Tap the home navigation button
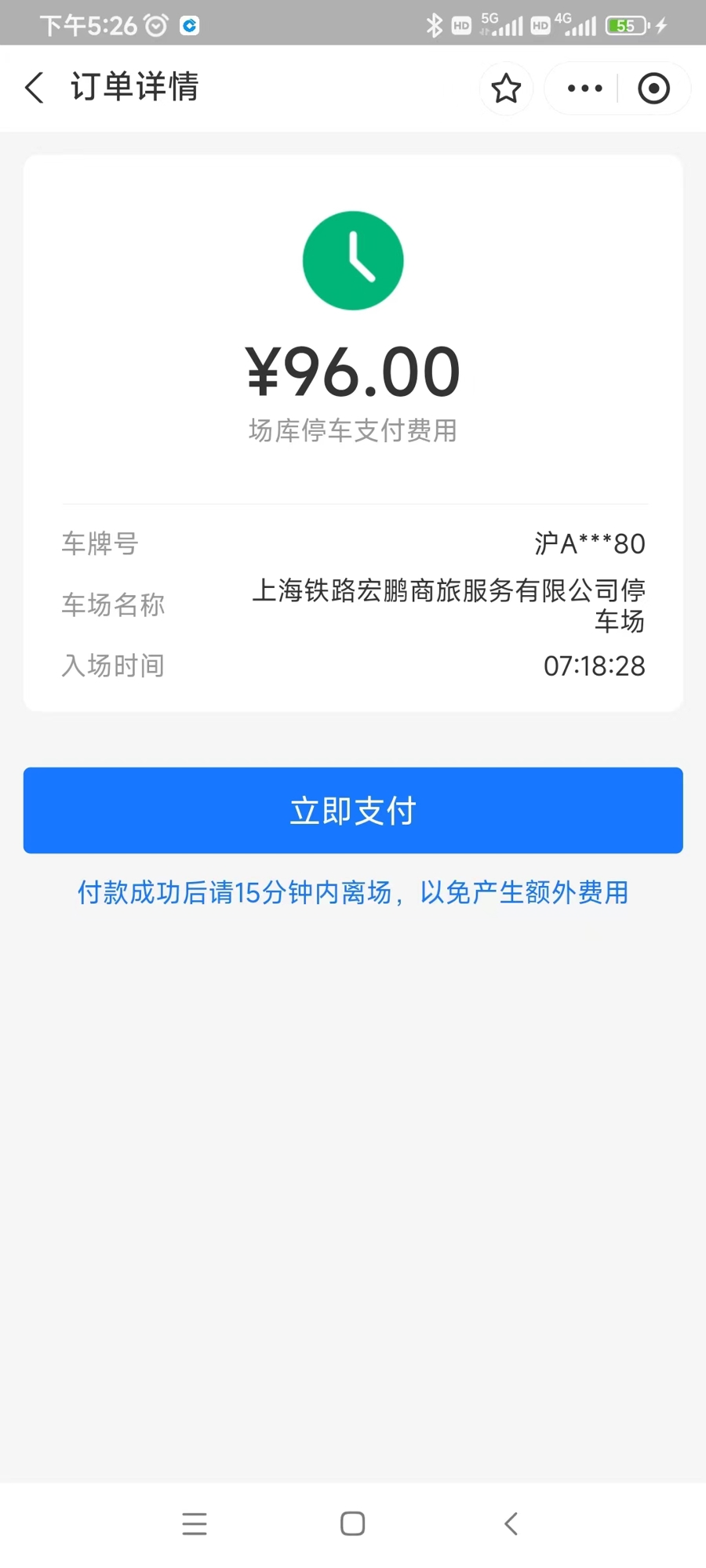Viewport: 706px width, 1568px height. pos(352,1523)
